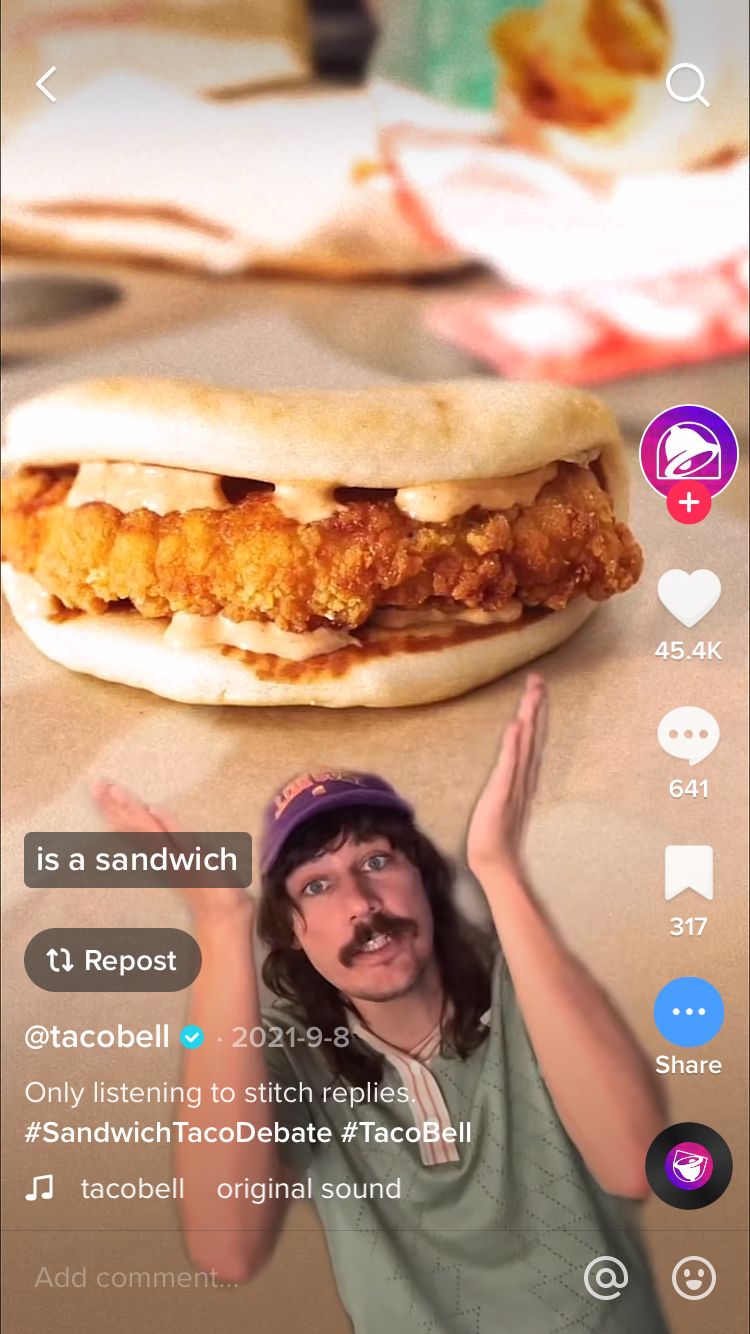This screenshot has height=1334, width=750.
Task: Follow Taco Bell with the red plus
Action: [x=688, y=503]
